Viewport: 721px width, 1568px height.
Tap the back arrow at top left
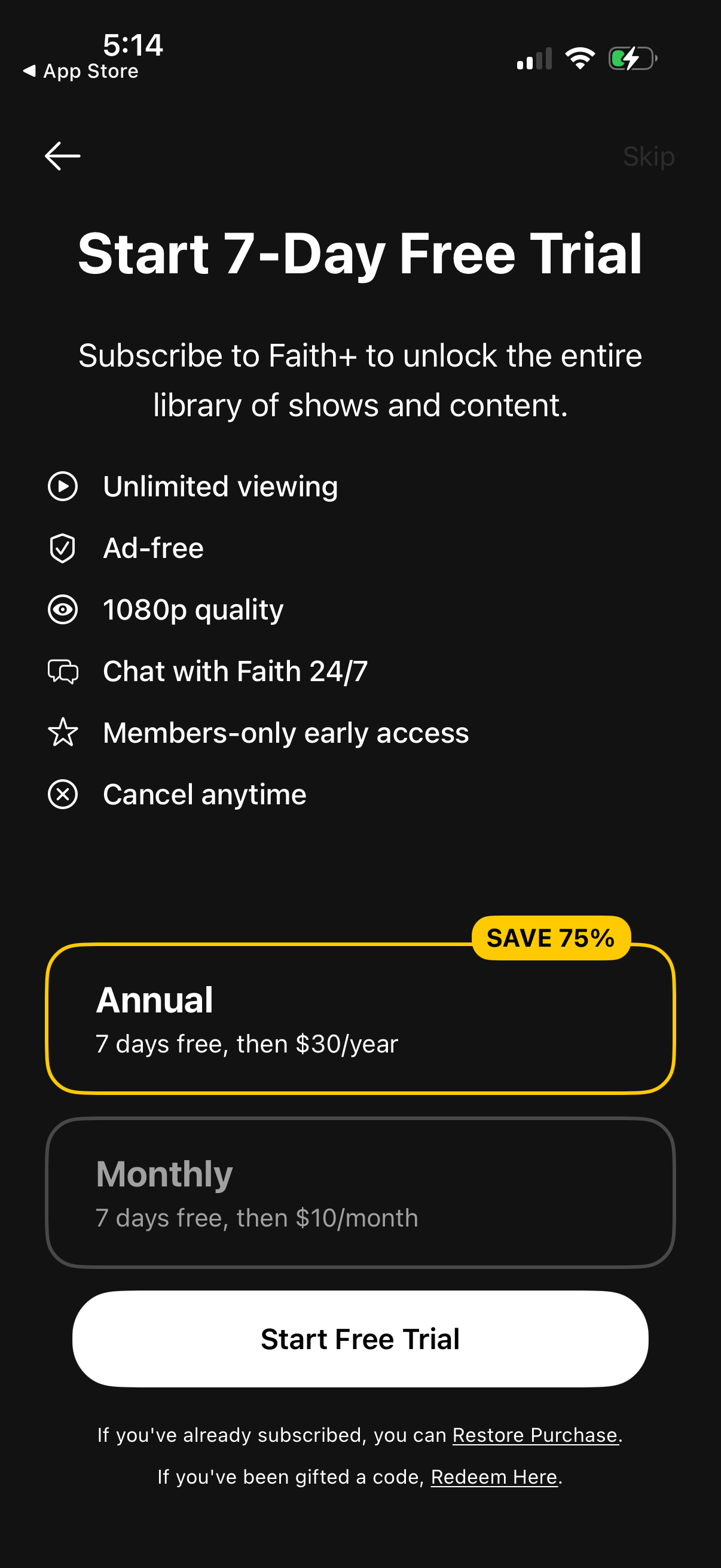[63, 156]
